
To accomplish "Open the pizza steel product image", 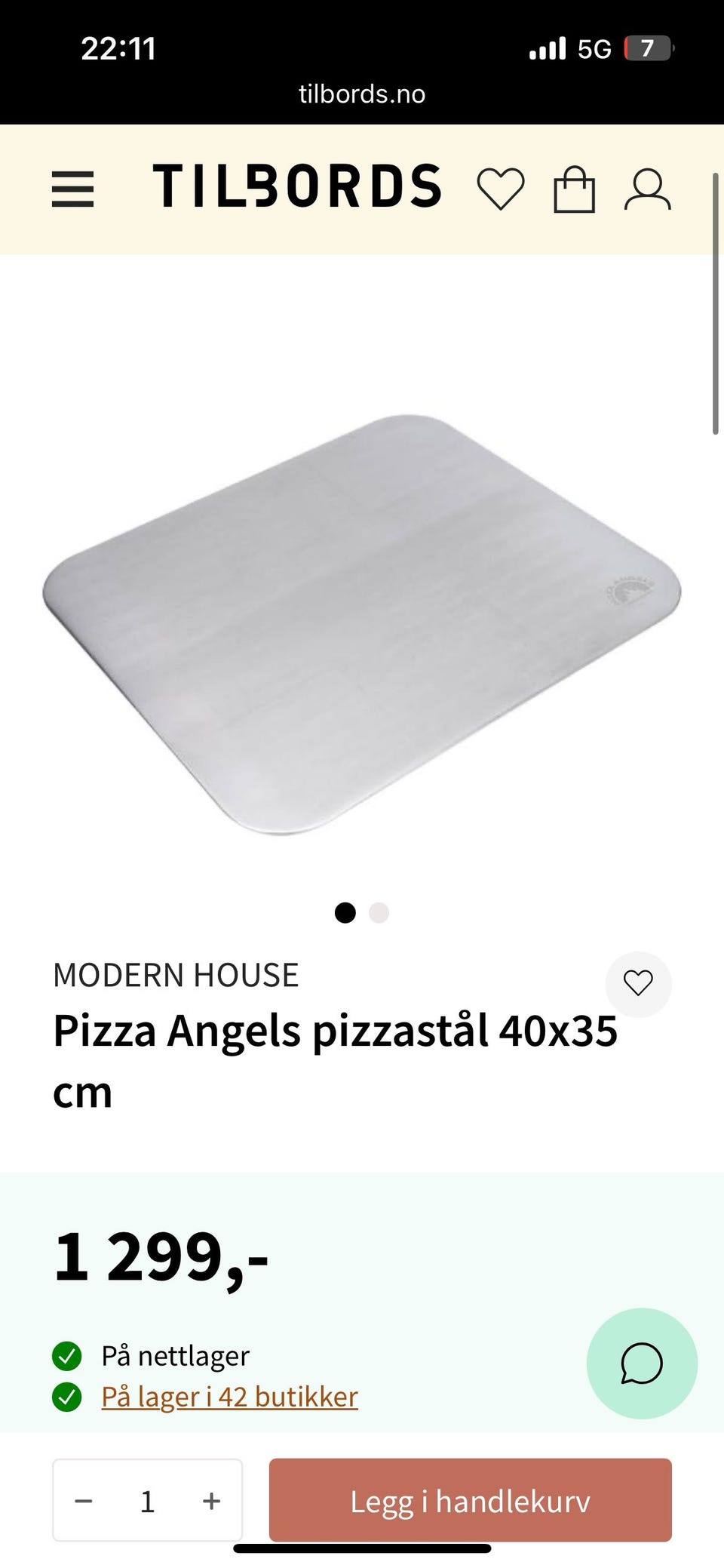I will pos(362,623).
